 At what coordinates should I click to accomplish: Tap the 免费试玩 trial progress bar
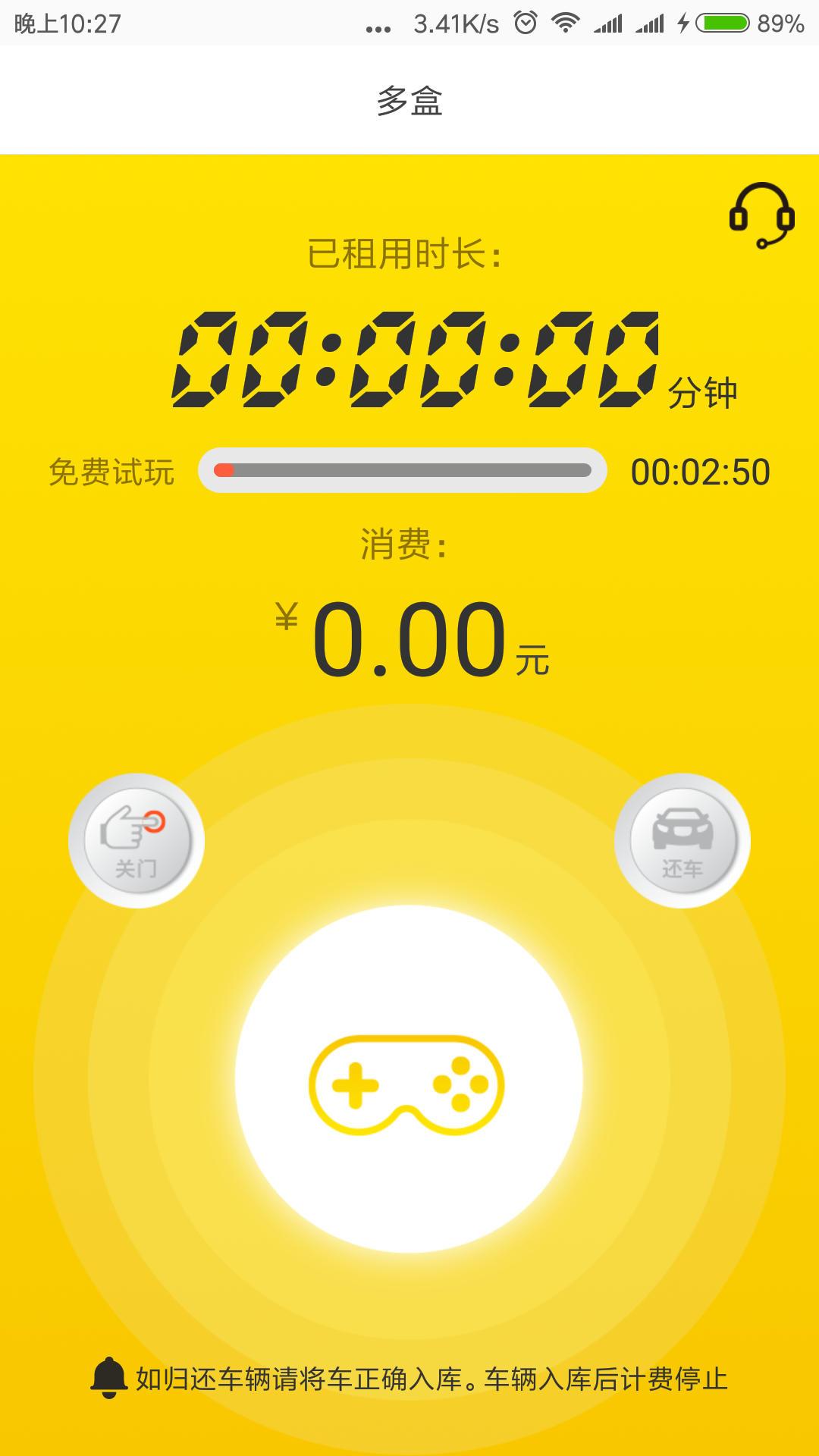(402, 470)
